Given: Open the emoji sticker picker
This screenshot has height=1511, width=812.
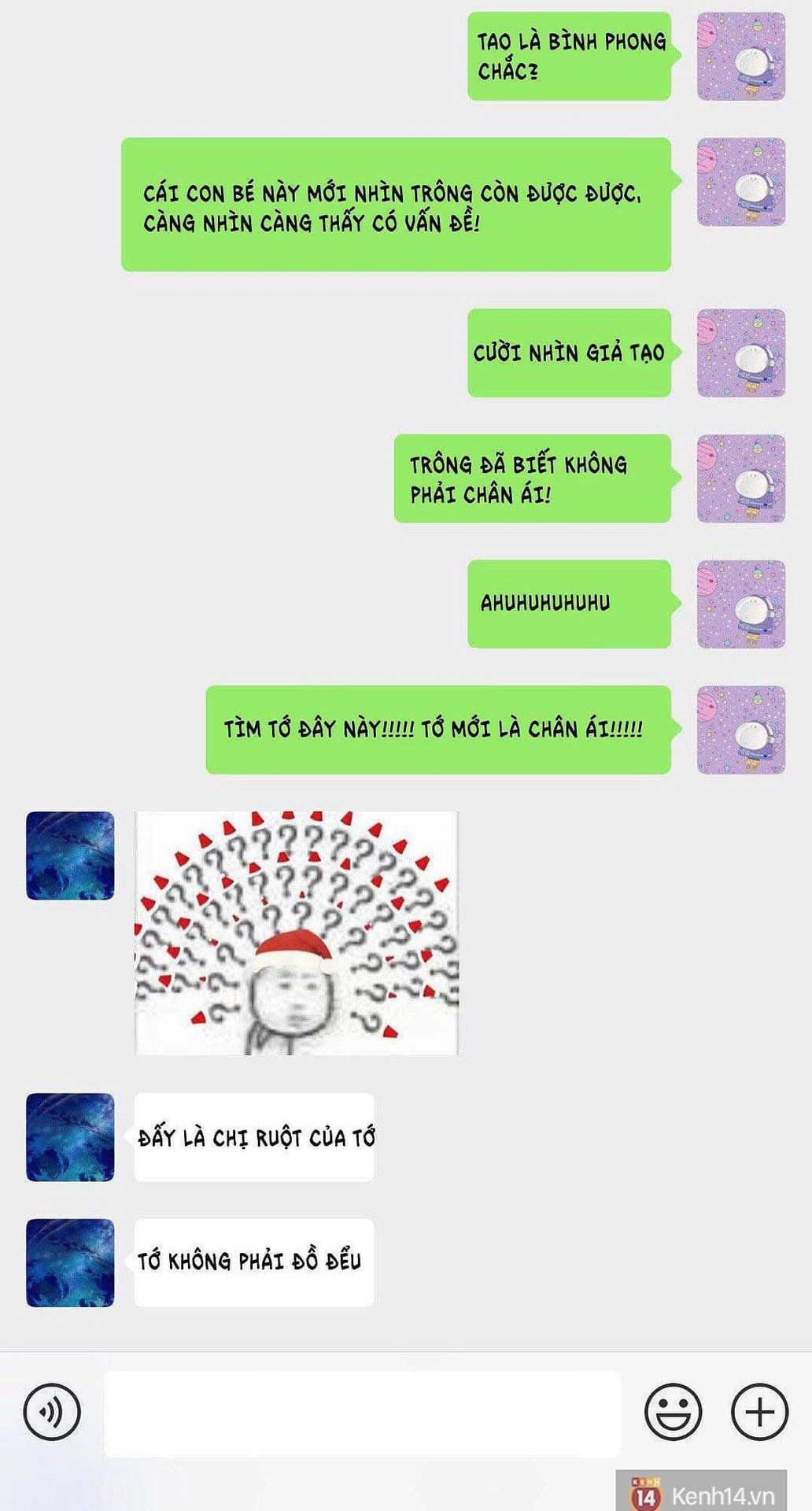Looking at the screenshot, I should click(x=673, y=1412).
